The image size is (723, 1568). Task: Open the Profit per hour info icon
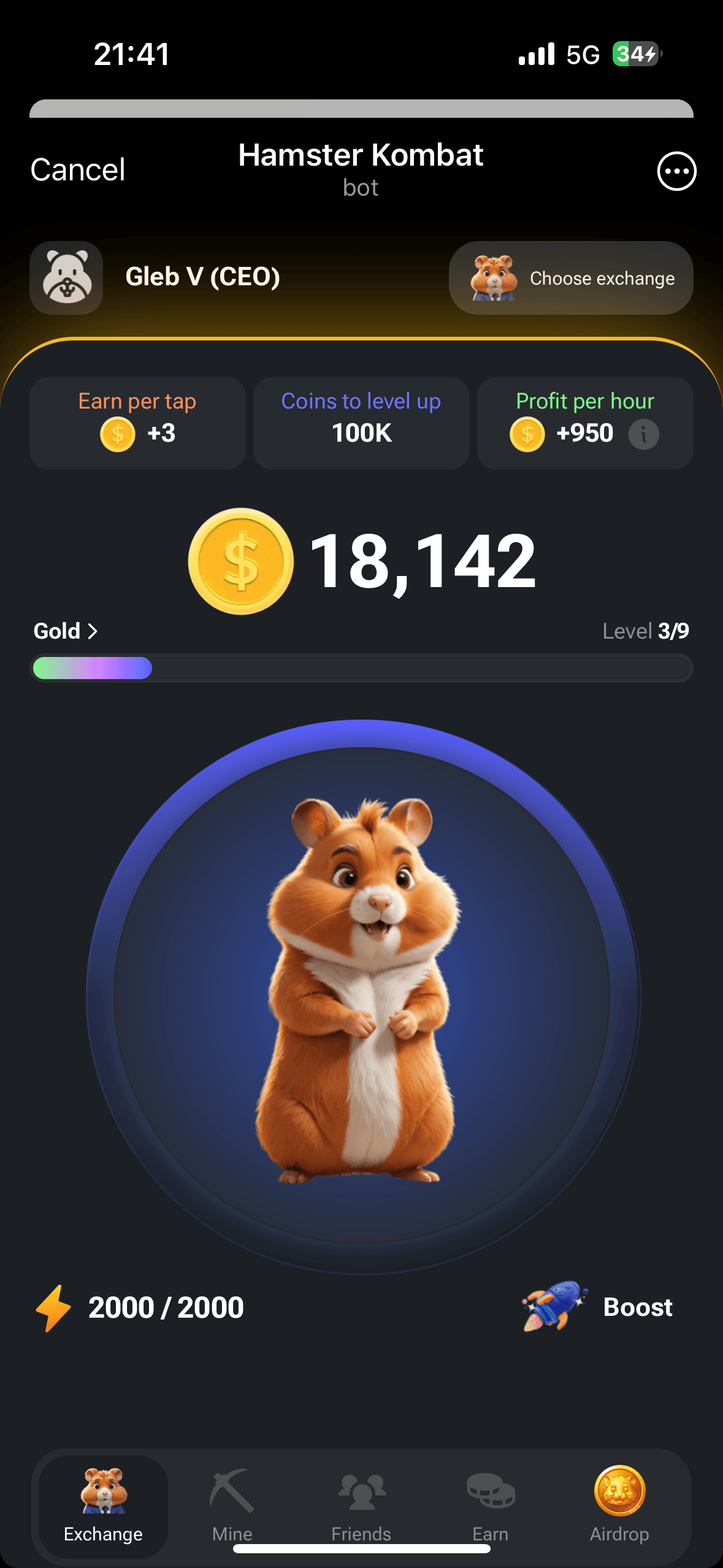pos(643,434)
